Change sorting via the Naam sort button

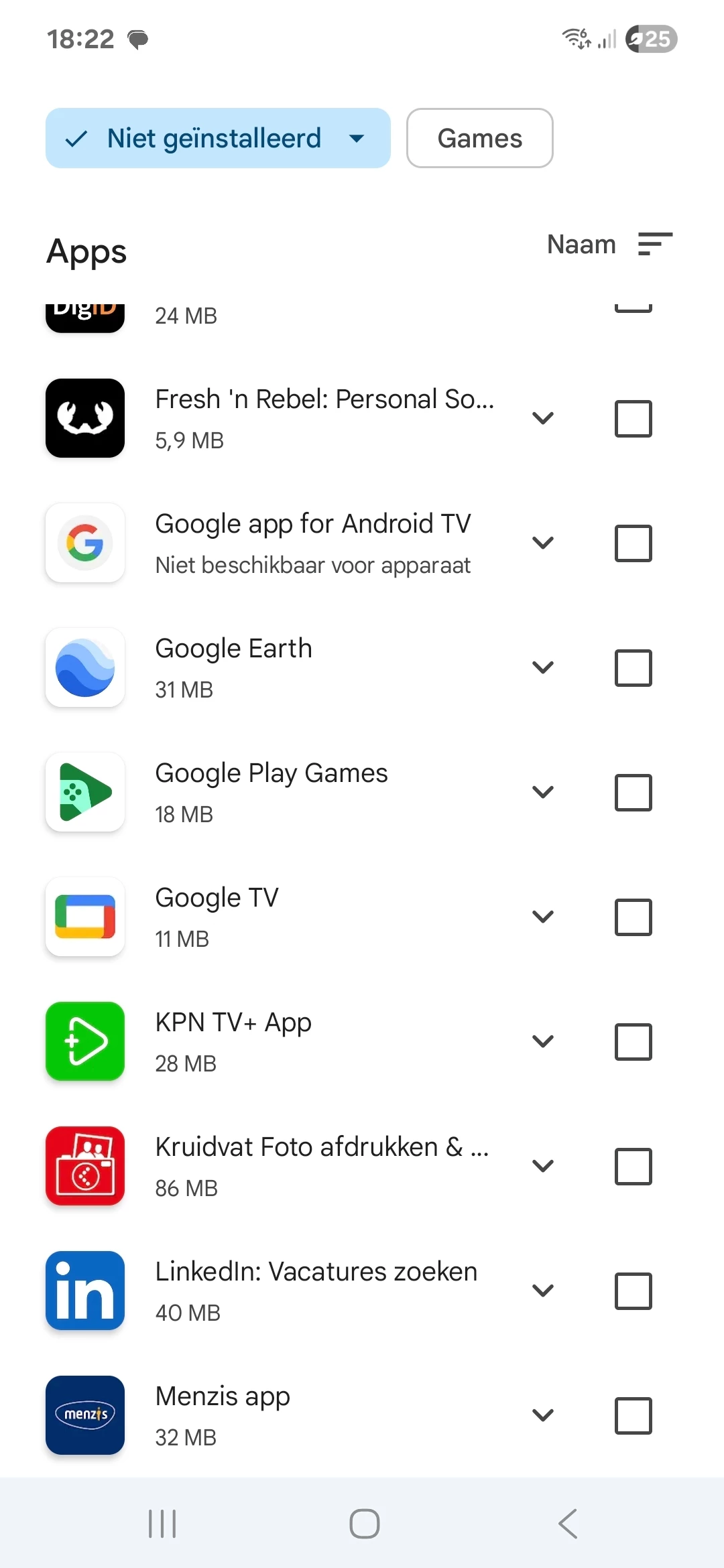pos(609,245)
